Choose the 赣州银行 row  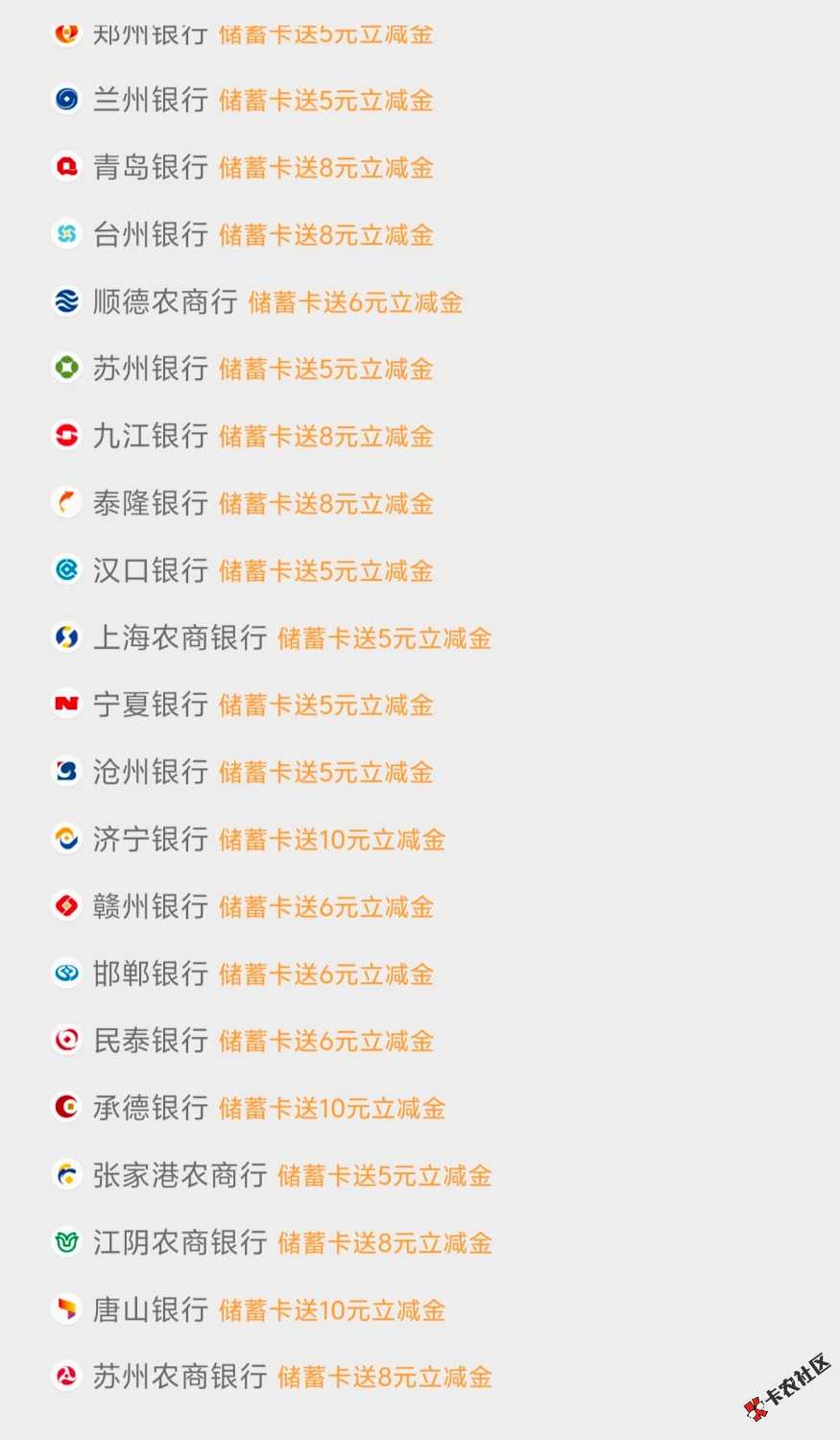[x=150, y=906]
